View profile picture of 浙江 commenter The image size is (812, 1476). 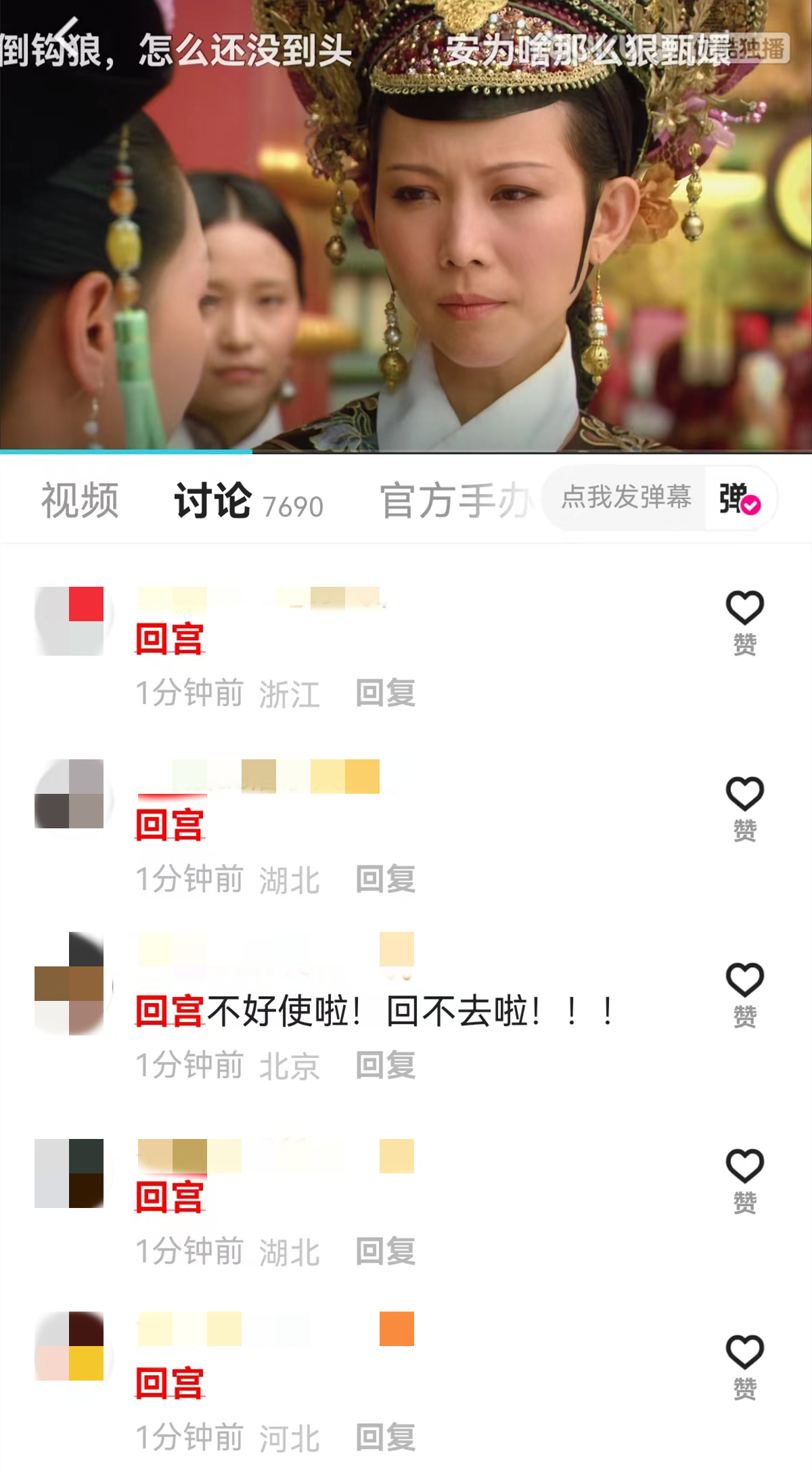coord(69,621)
